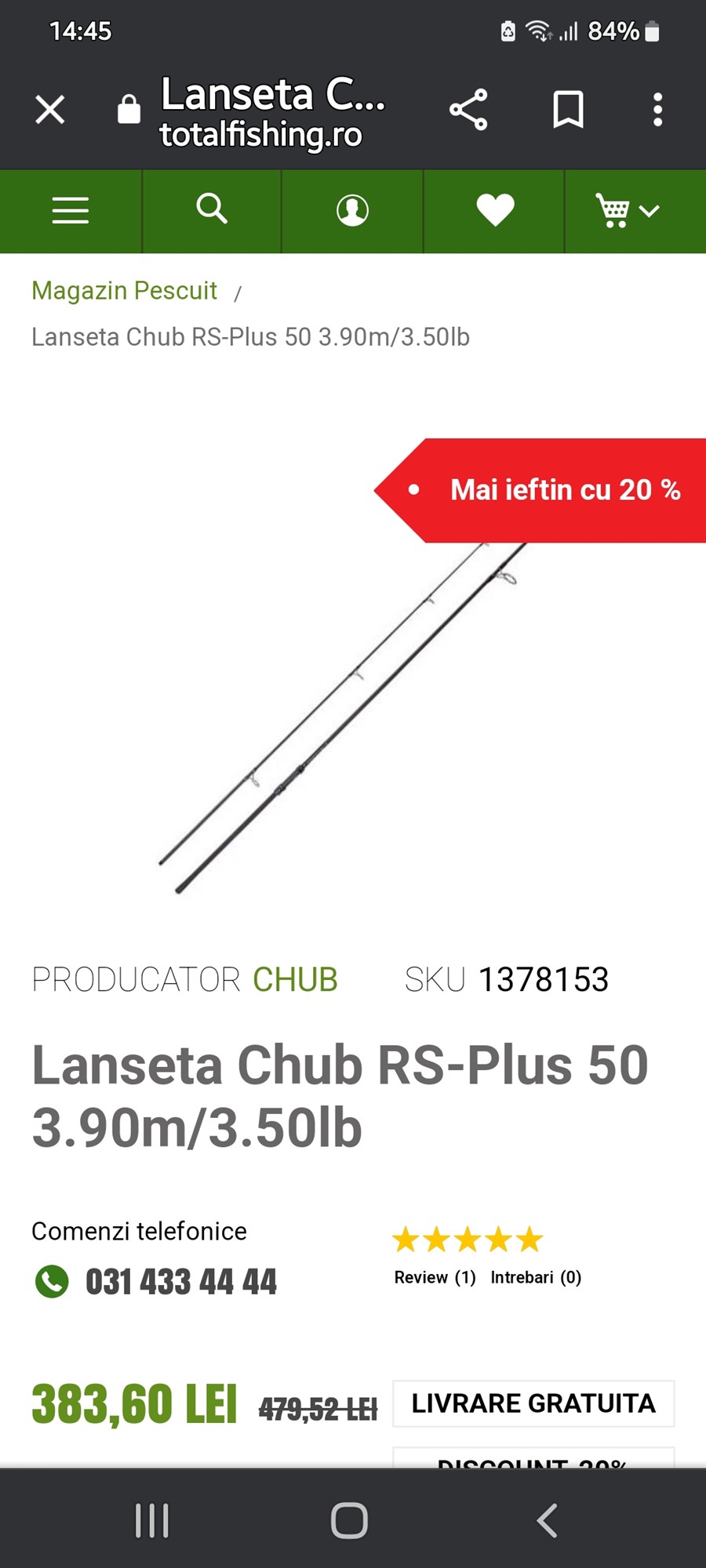Expand the shopping cart dropdown
Screen dimensions: 706x1568
click(x=628, y=211)
